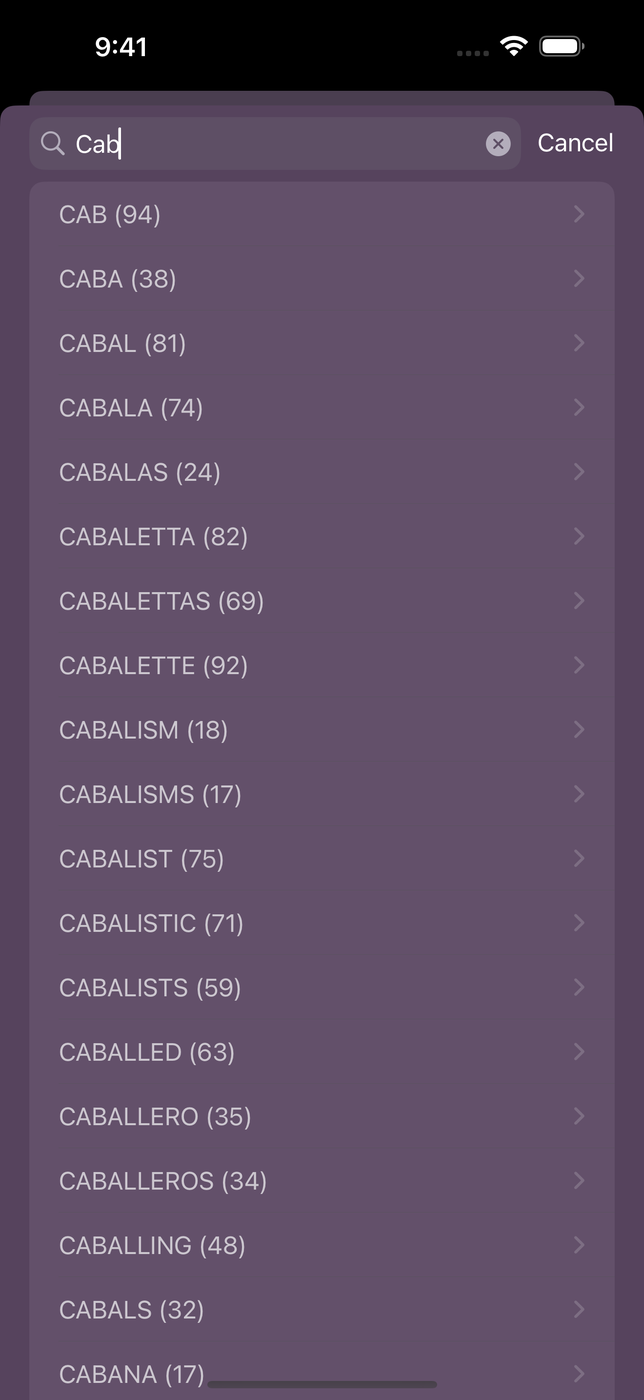Screen dimensions: 644x1400
Task: Open the CABALA (74) row
Action: tap(320, 408)
